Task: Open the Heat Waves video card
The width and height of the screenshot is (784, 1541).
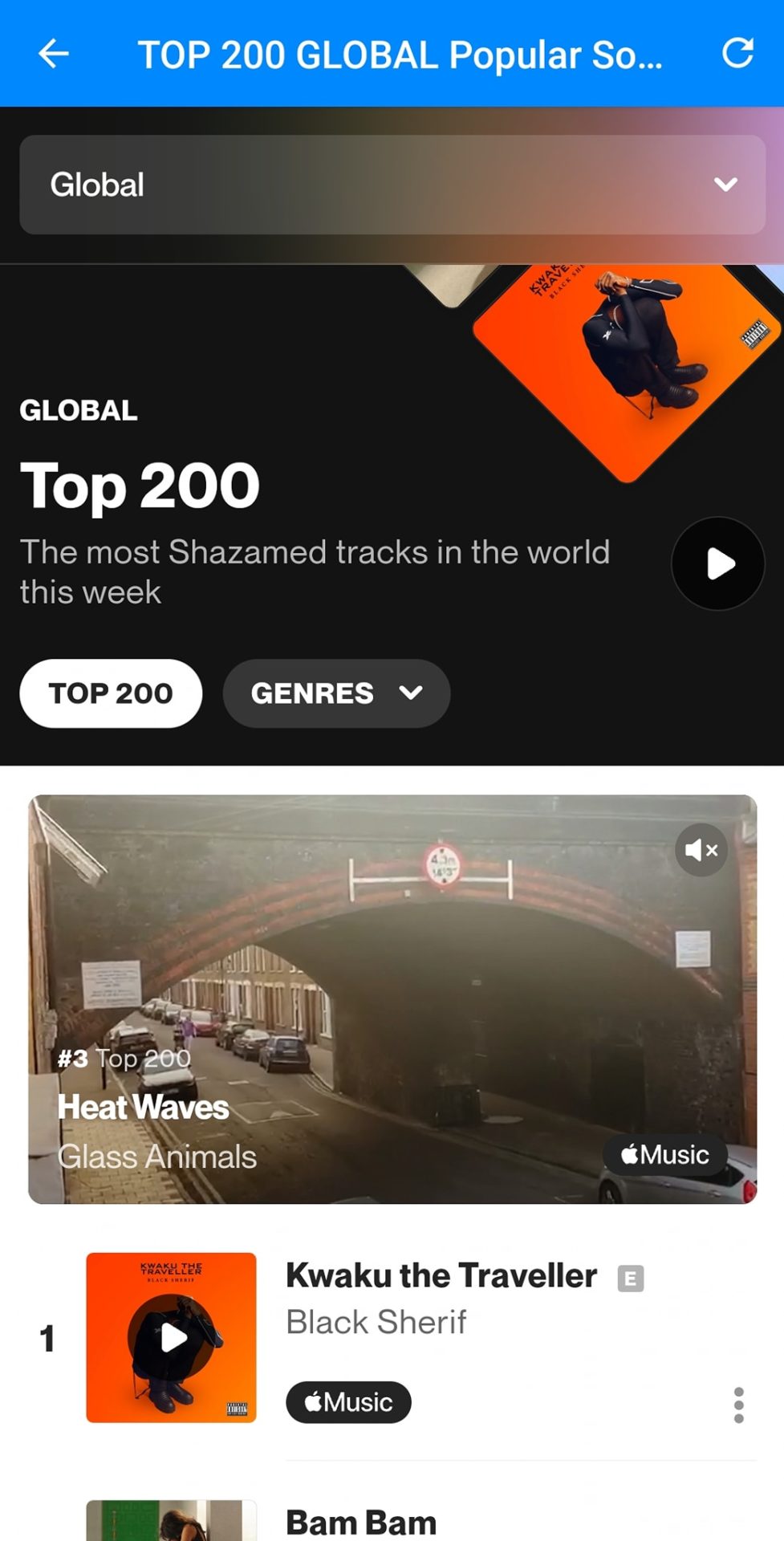Action: [392, 999]
